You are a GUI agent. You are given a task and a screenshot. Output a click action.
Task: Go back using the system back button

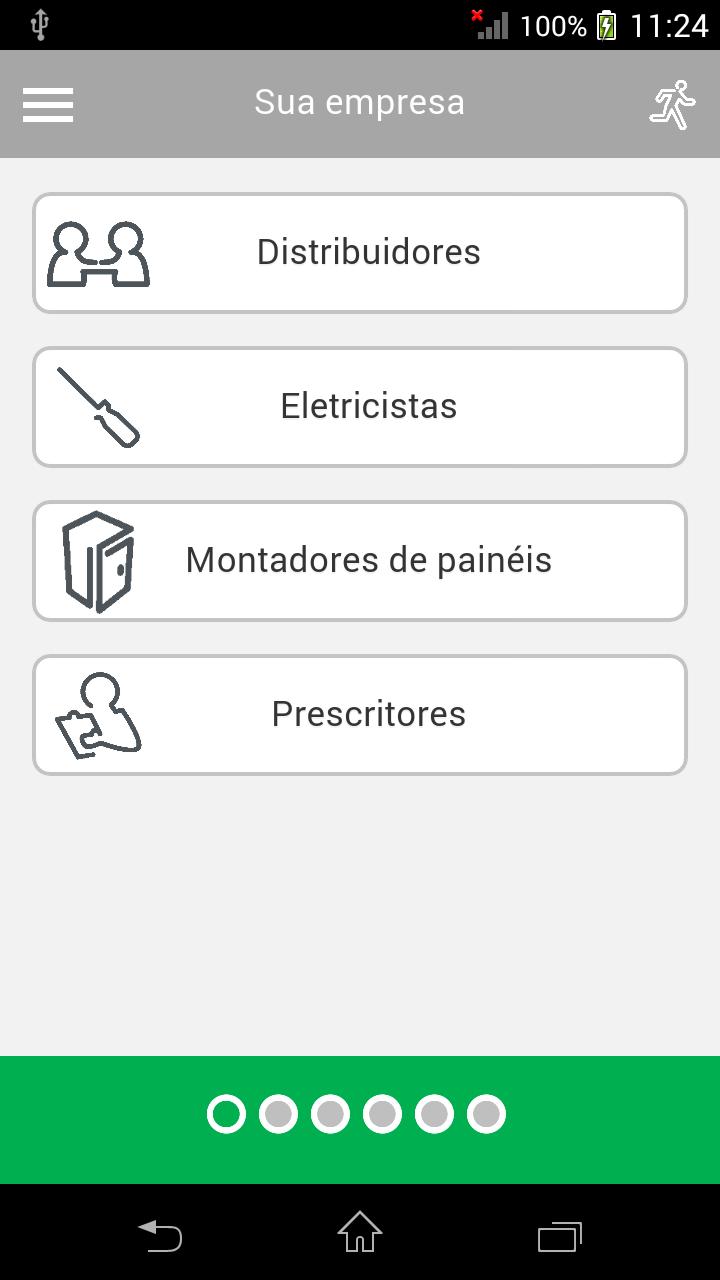[x=160, y=1235]
